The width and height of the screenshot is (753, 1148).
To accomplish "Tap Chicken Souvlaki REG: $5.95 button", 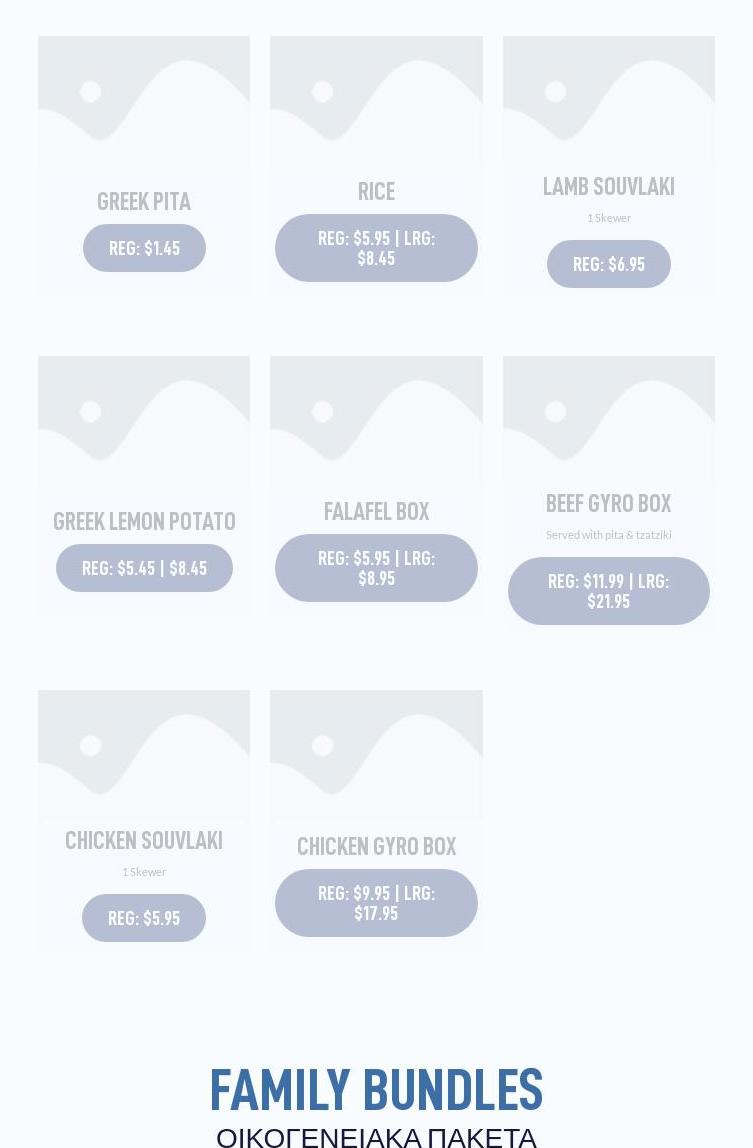I will (144, 918).
